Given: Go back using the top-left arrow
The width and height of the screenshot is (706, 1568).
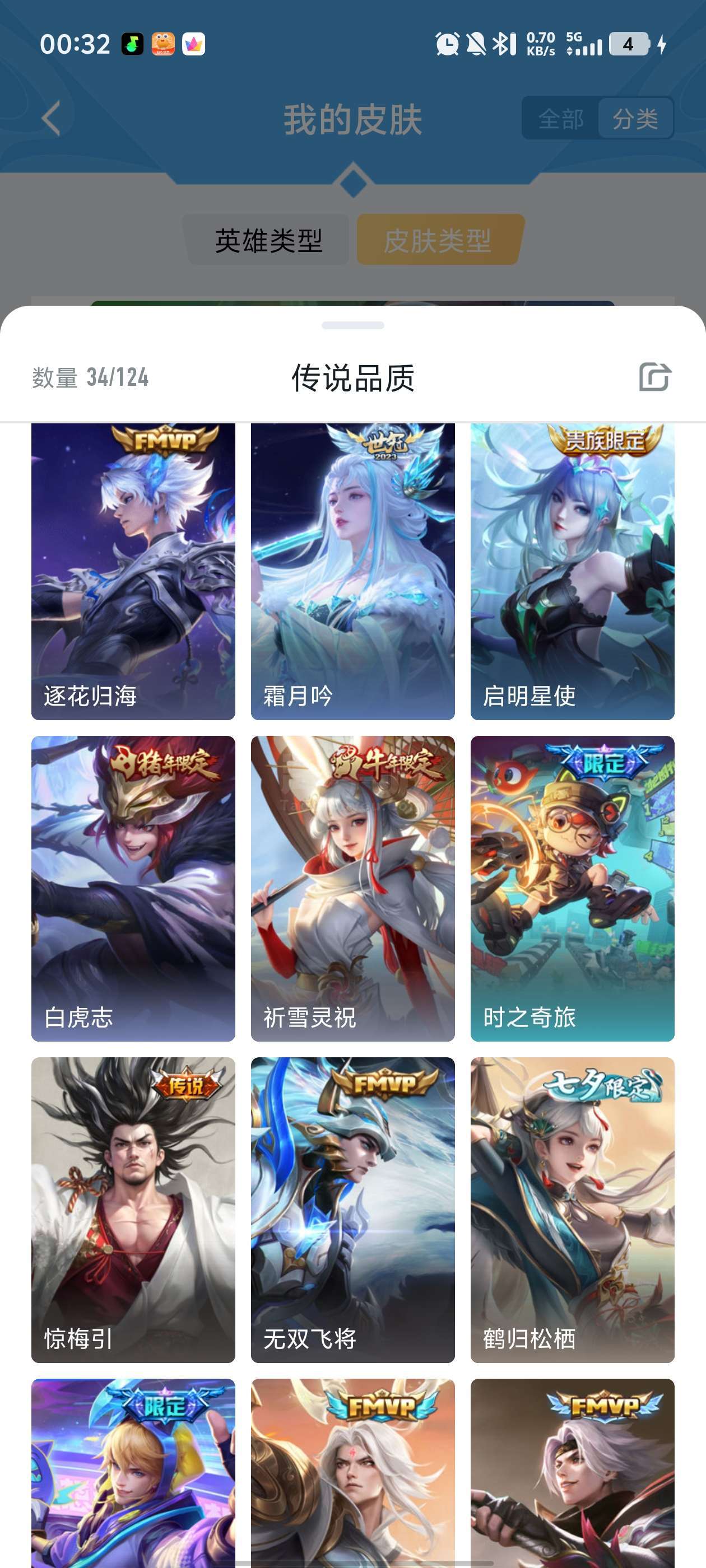Looking at the screenshot, I should point(51,119).
